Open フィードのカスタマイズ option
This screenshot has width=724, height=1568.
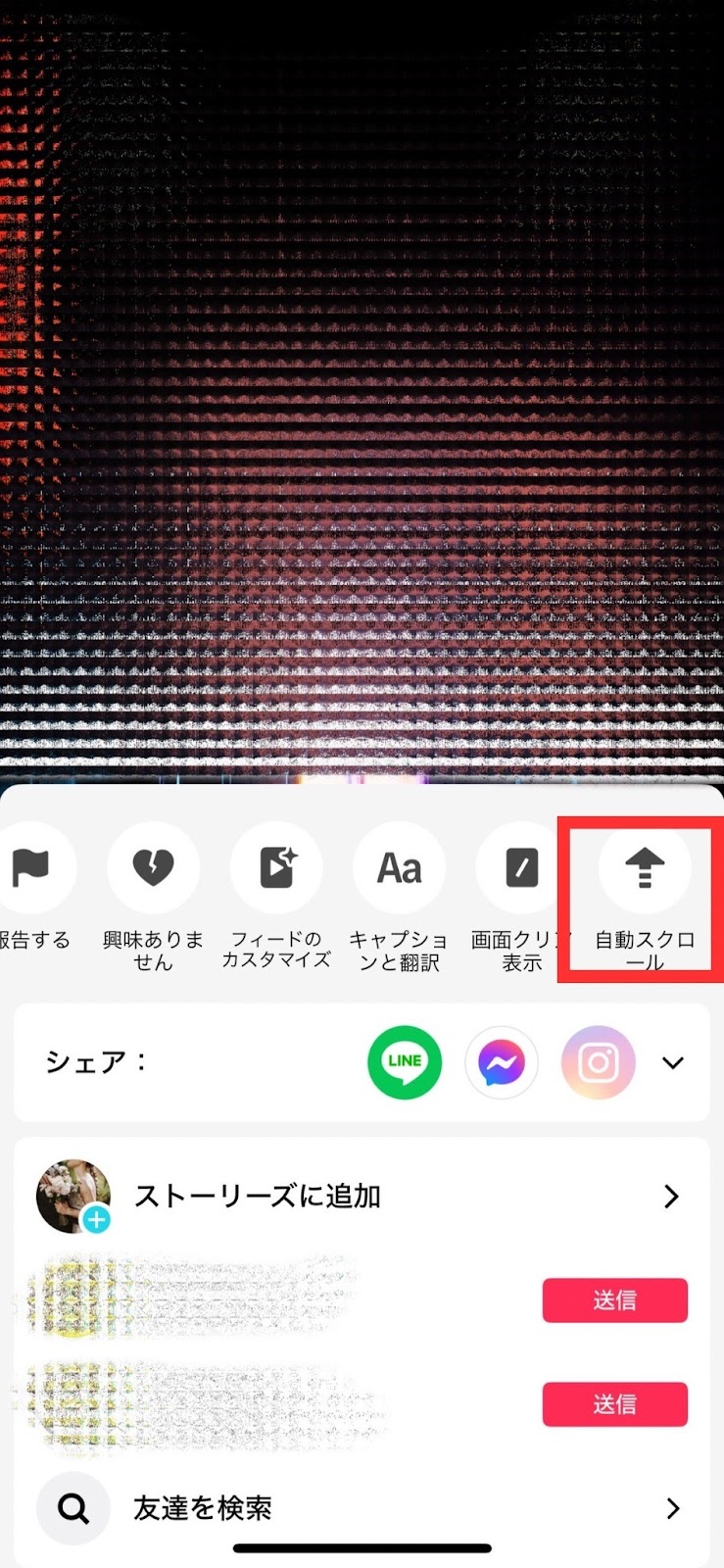point(276,868)
